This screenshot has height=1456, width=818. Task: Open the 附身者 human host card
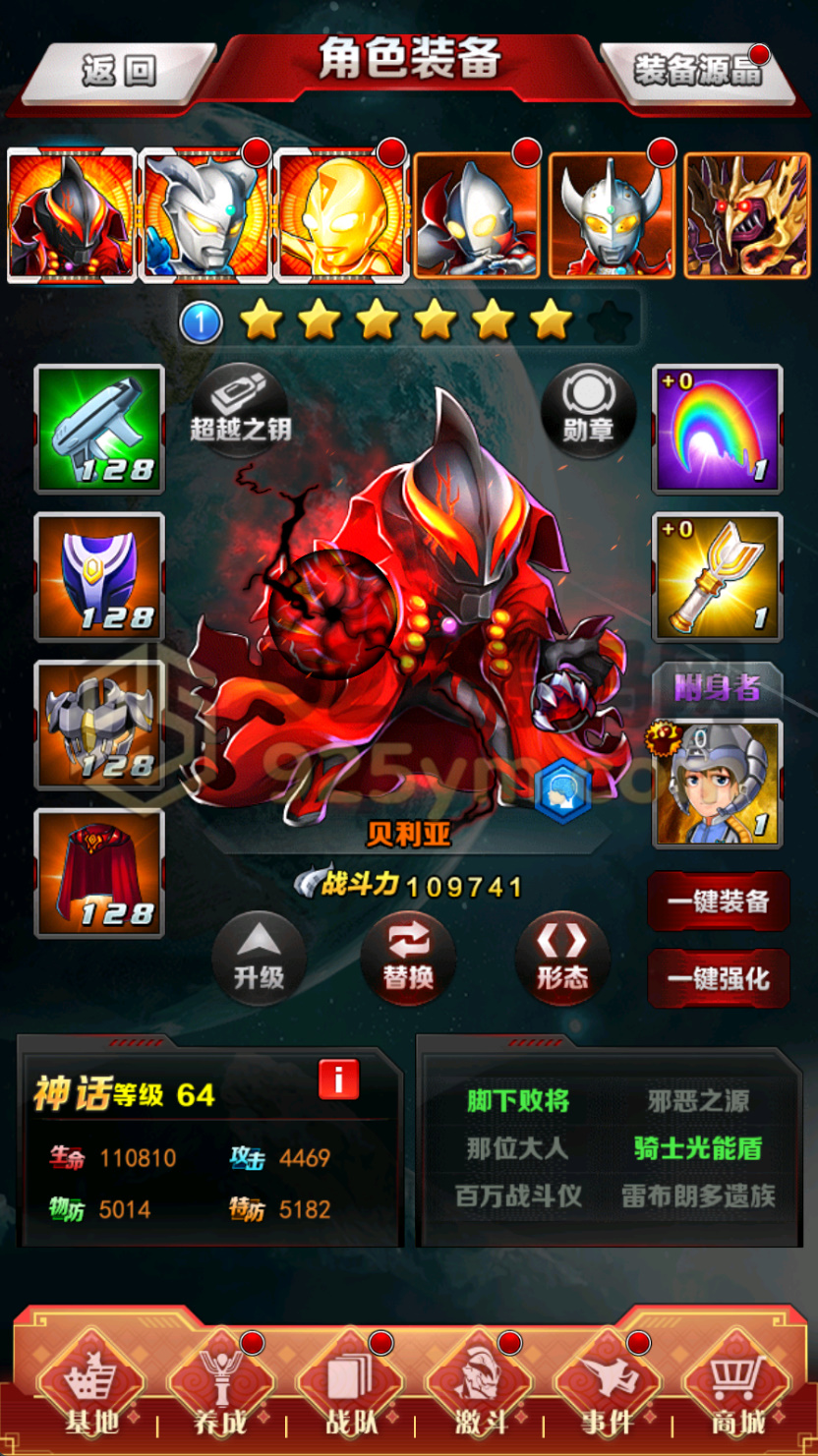(x=718, y=783)
